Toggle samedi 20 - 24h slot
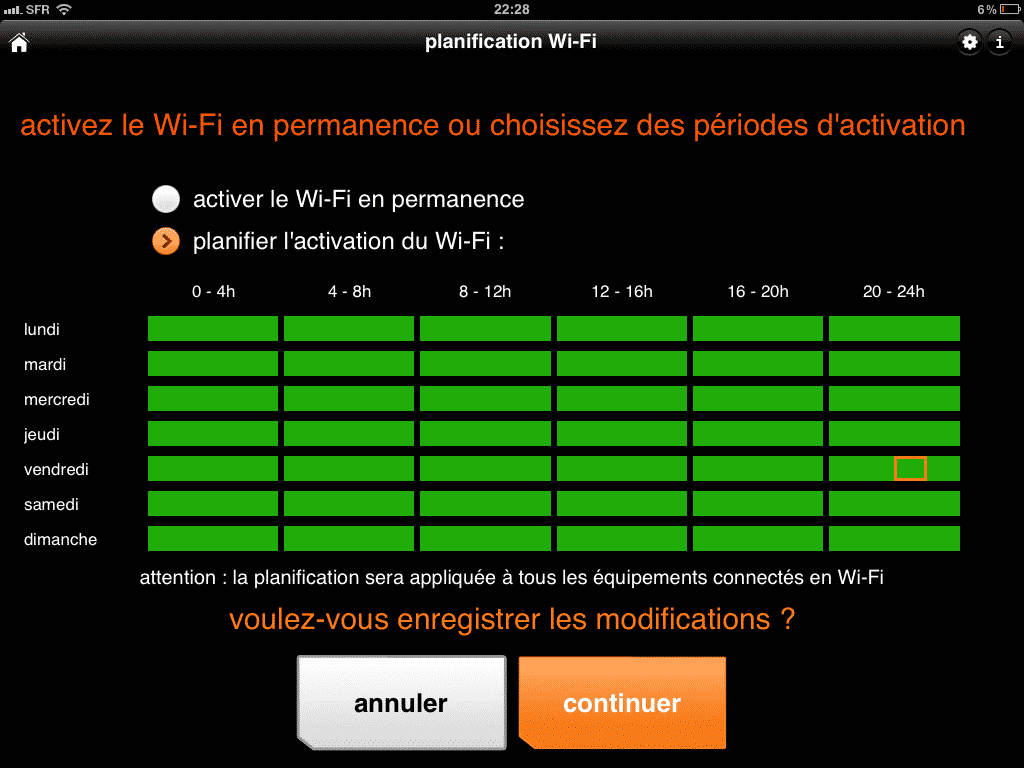 click(x=894, y=504)
